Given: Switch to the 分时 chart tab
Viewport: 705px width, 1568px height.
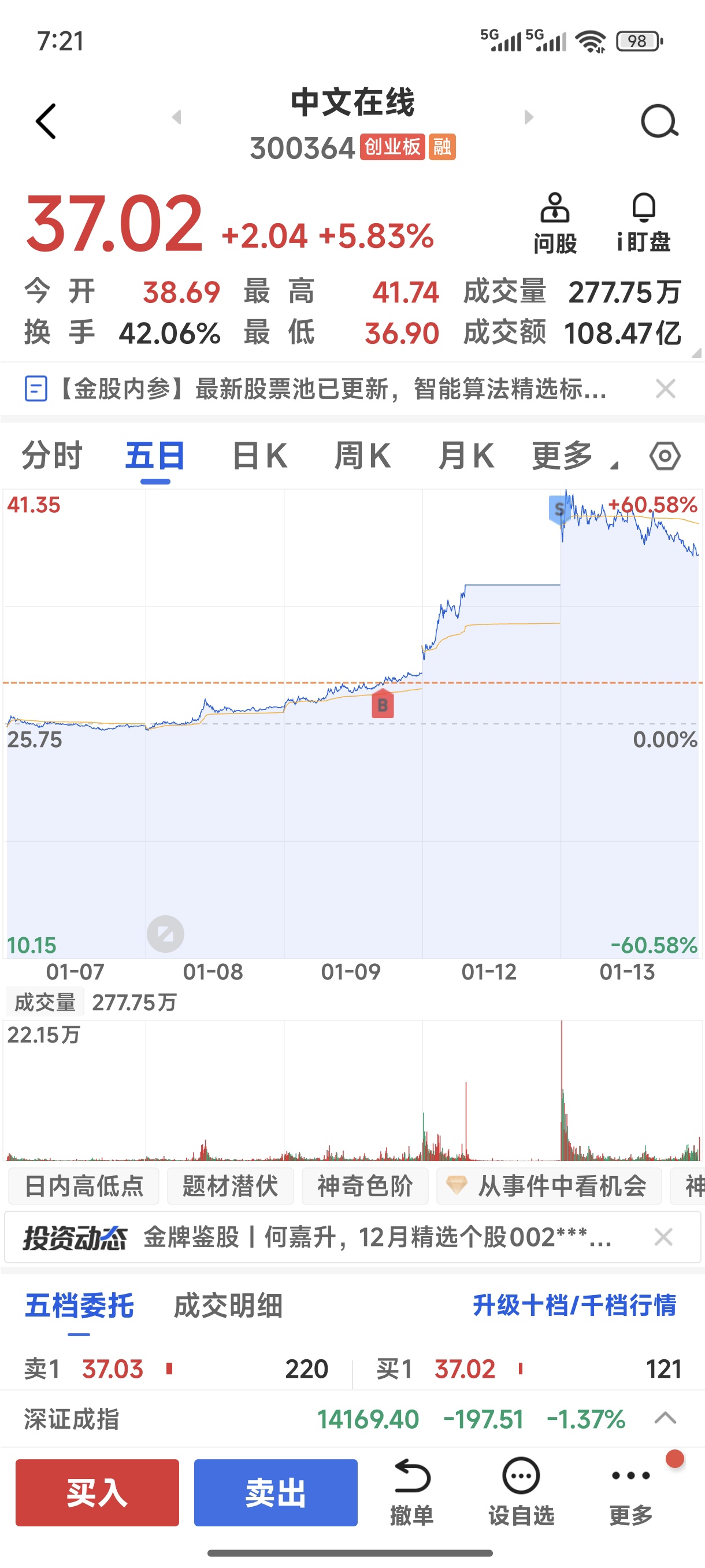Looking at the screenshot, I should pyautogui.click(x=51, y=456).
